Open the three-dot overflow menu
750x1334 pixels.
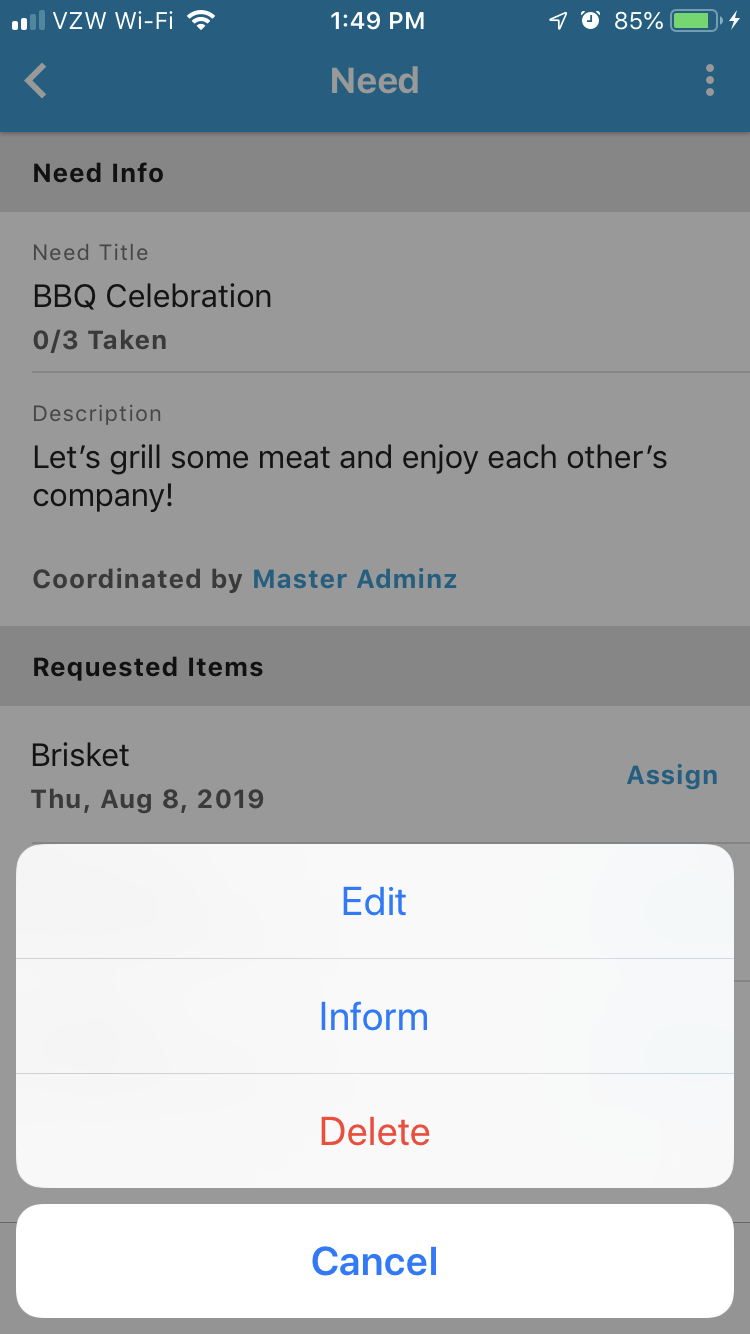click(x=709, y=81)
